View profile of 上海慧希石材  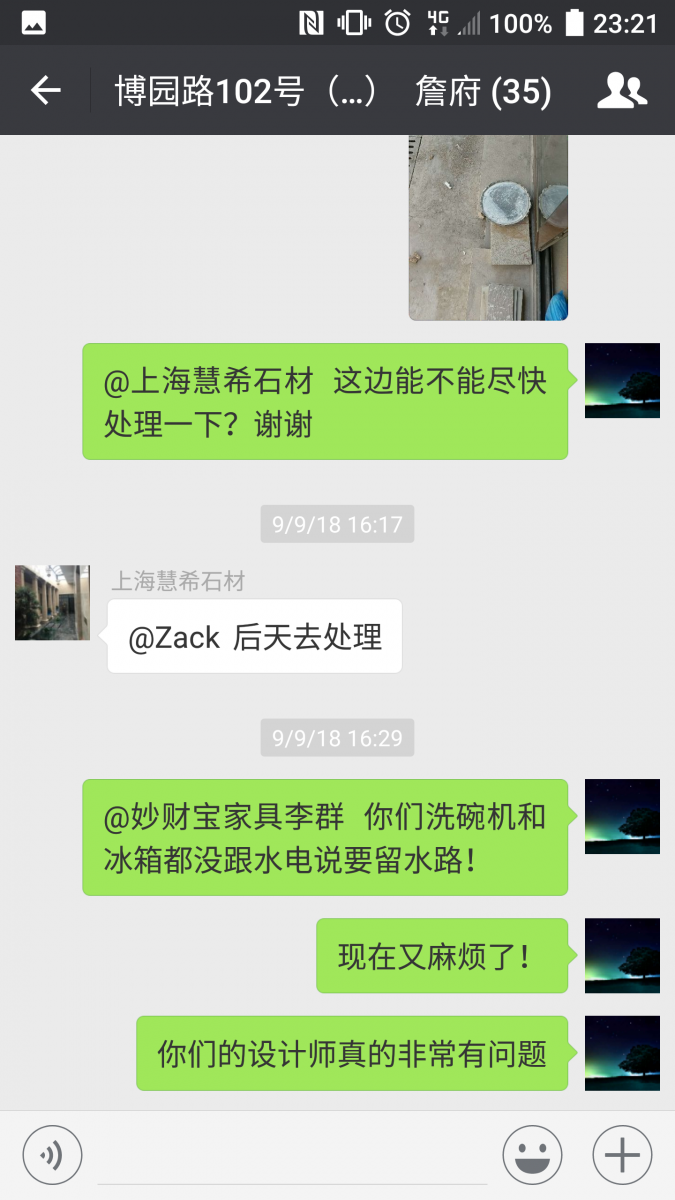pos(52,602)
